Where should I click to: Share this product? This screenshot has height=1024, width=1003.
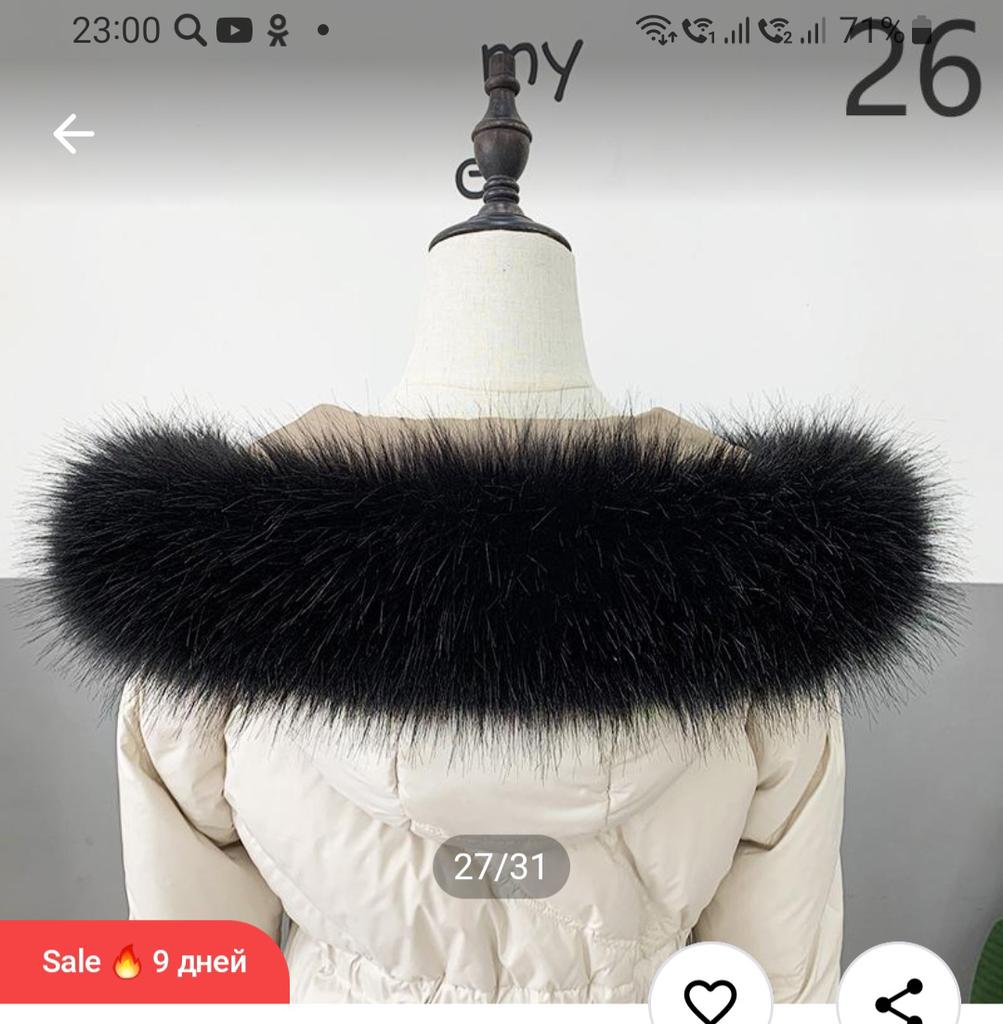tap(898, 997)
